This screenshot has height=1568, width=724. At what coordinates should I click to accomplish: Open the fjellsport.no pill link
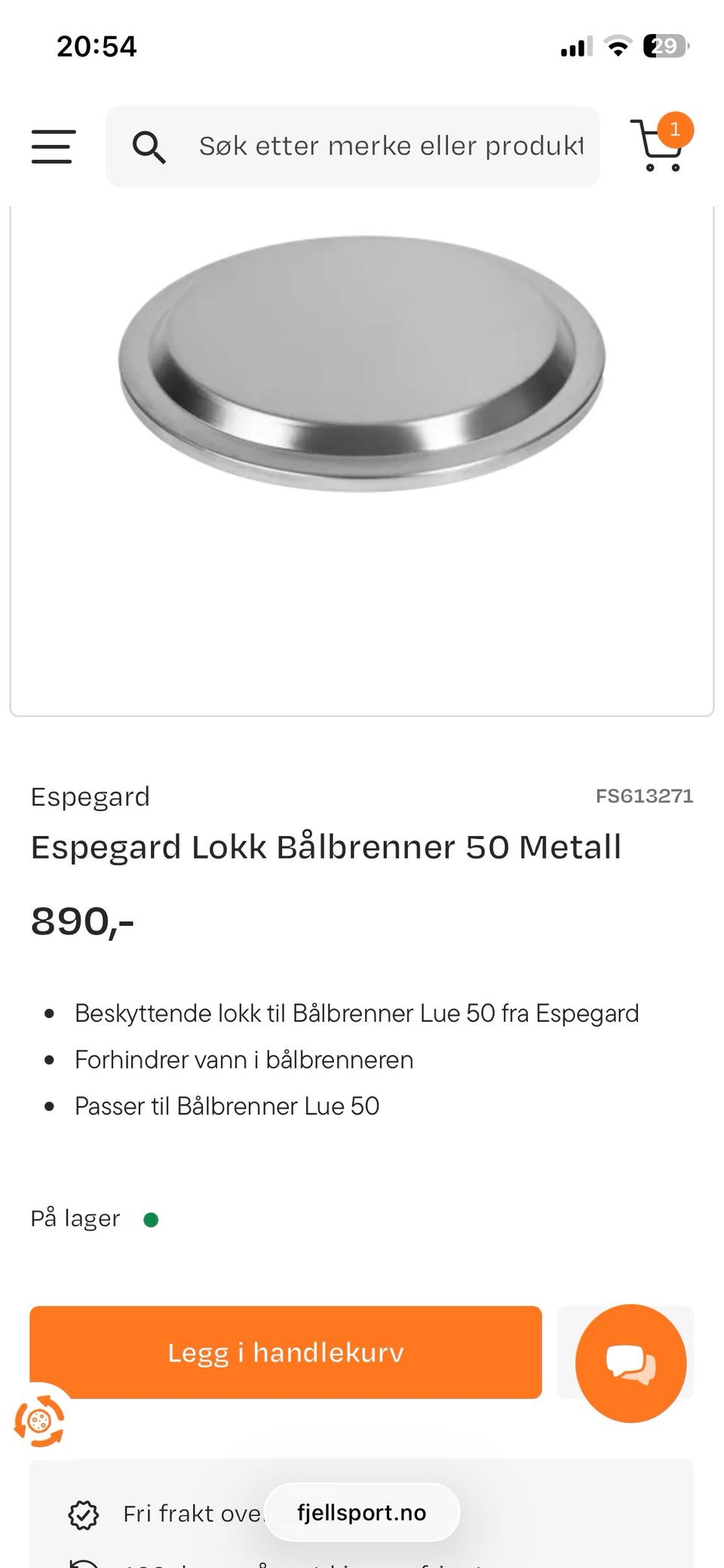click(x=362, y=1512)
